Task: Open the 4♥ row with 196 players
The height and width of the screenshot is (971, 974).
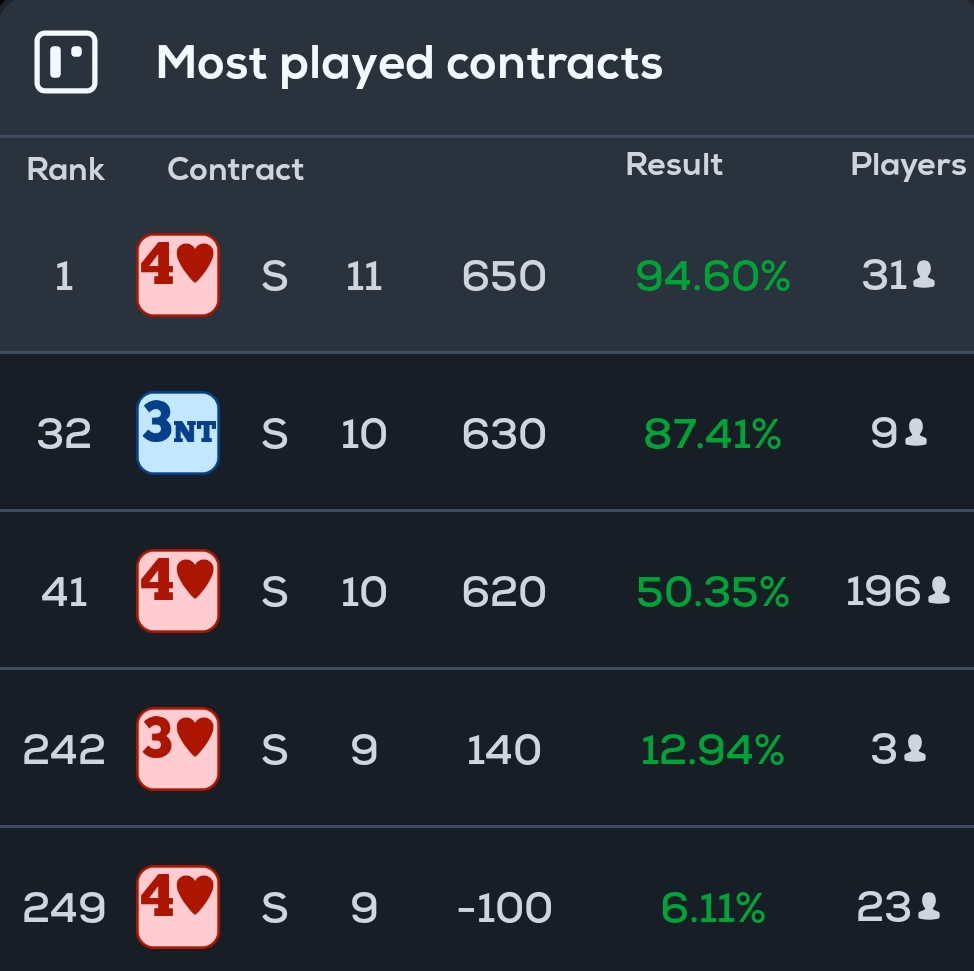Action: coord(487,591)
